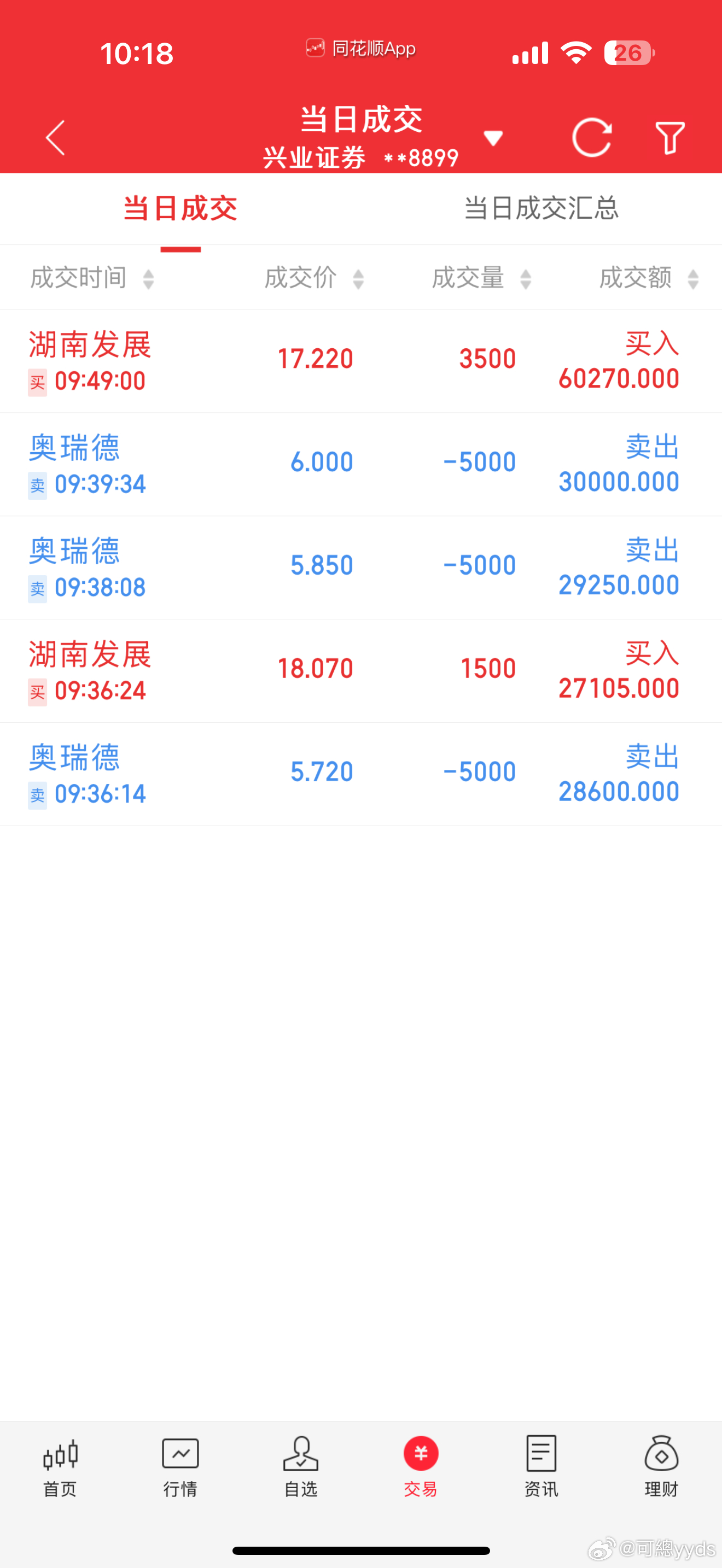Viewport: 722px width, 1568px height.
Task: Toggle the 成交价 column sort
Action: (360, 279)
